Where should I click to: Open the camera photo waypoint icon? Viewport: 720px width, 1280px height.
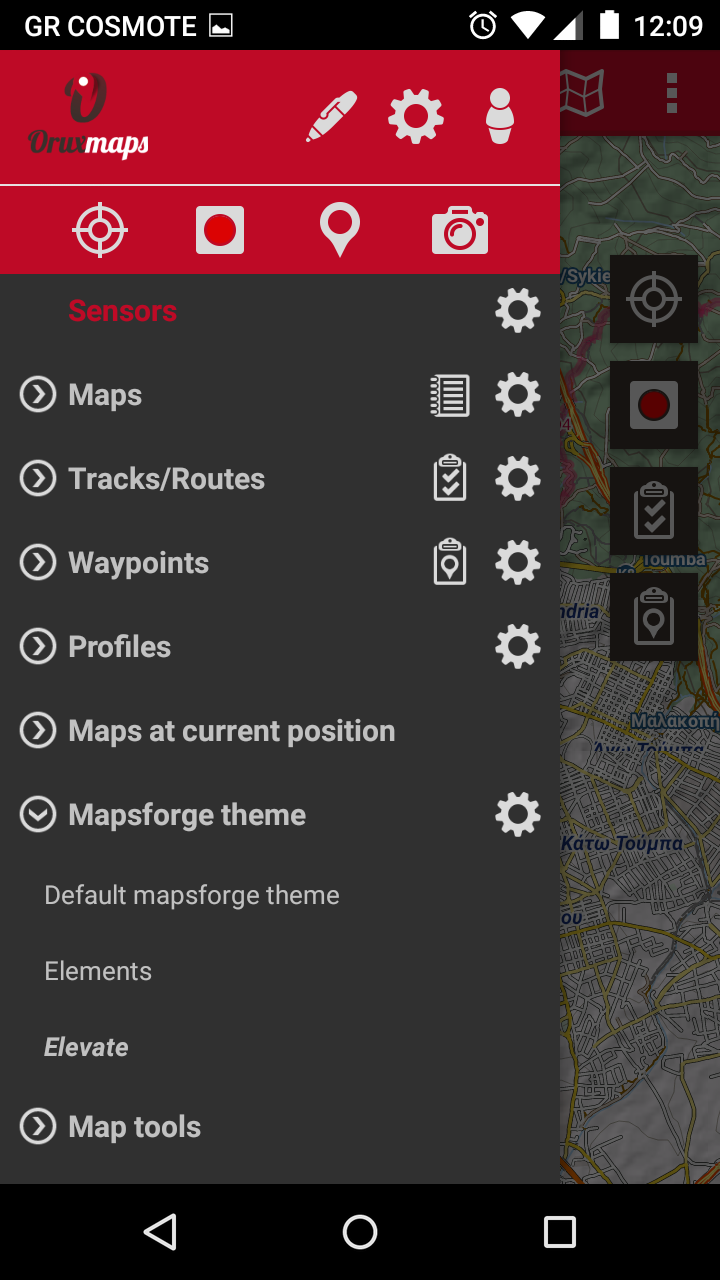coord(460,230)
